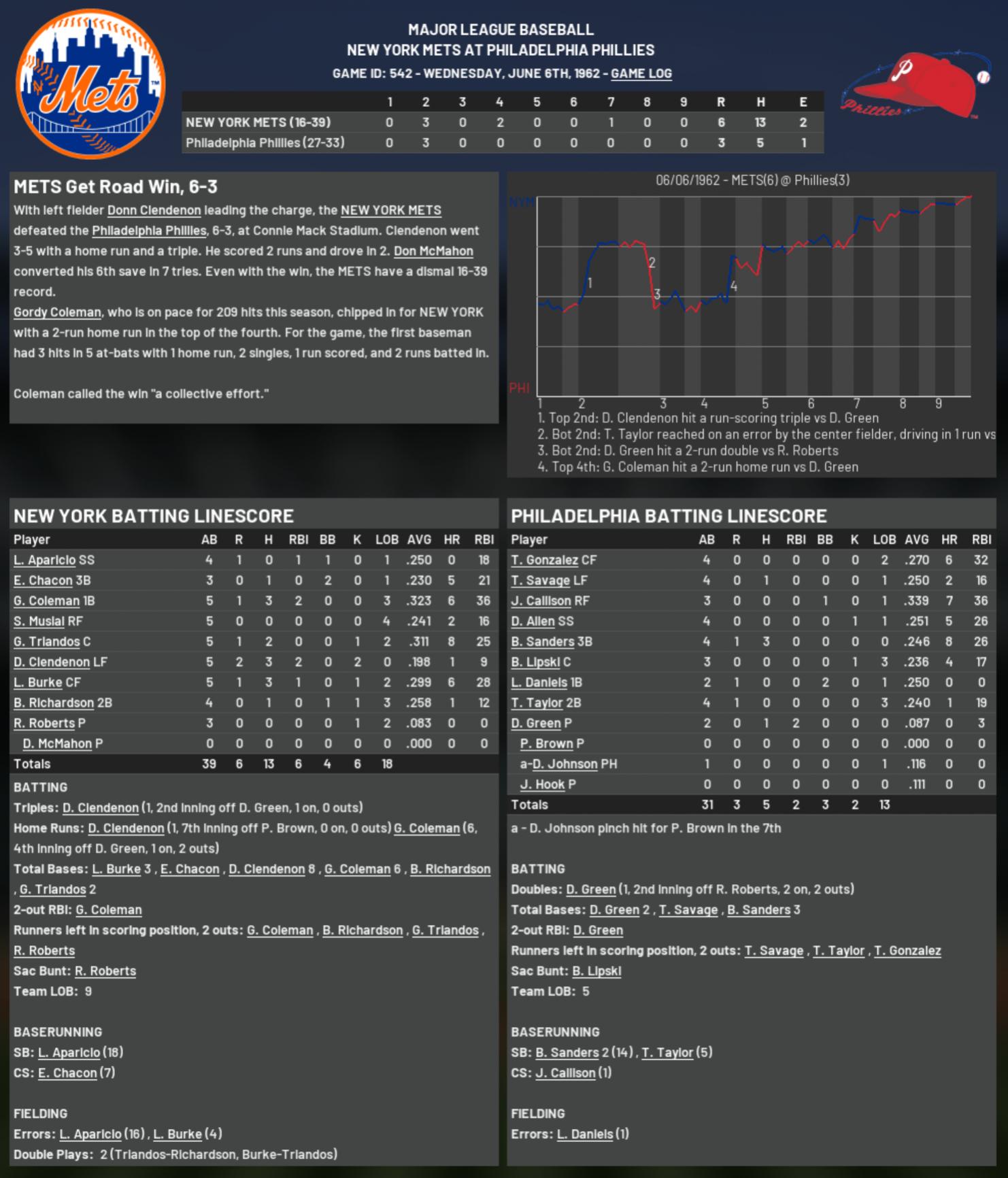Open pinch hitter D. Johnson's row link
This screenshot has height=1178, width=1008.
[565, 764]
